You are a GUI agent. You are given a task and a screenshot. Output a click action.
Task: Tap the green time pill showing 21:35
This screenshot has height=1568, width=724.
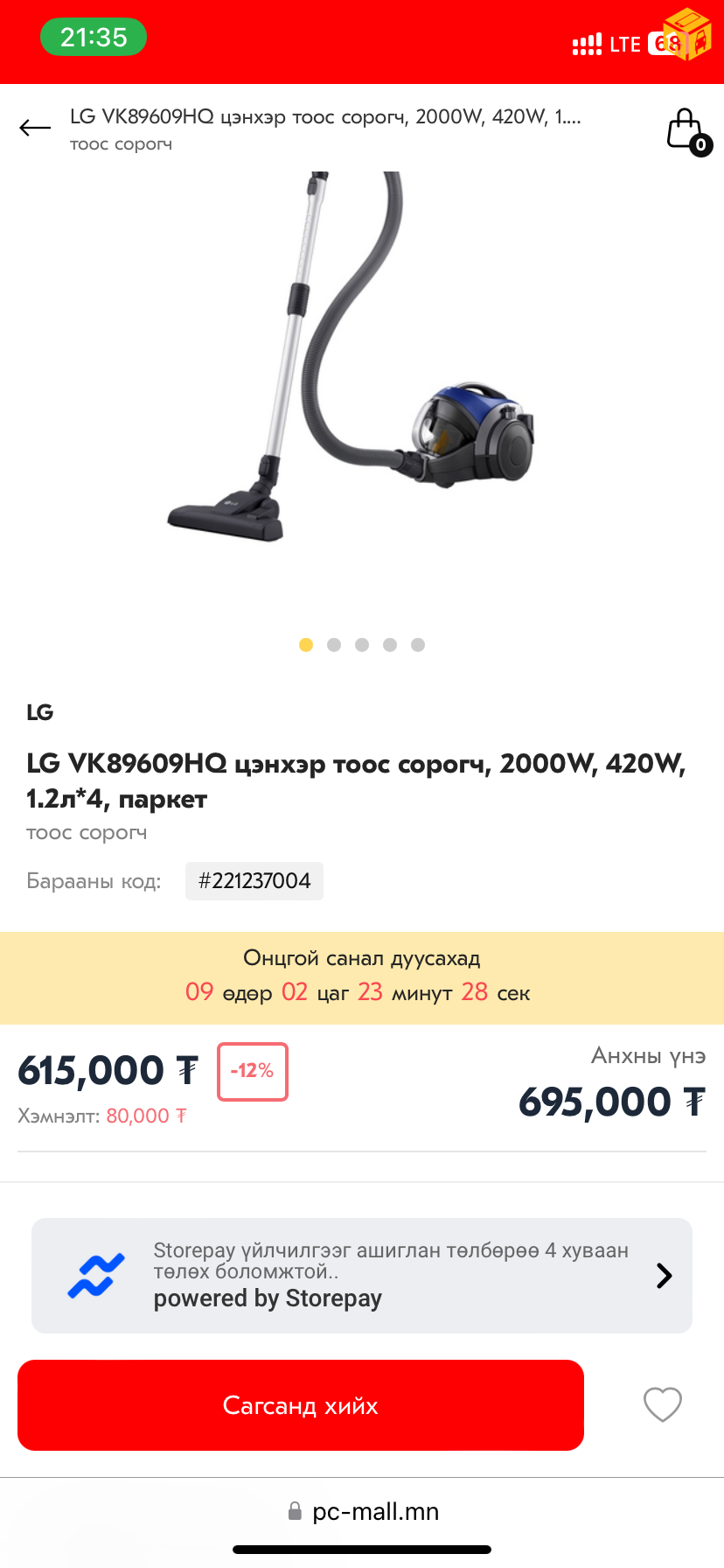point(93,37)
